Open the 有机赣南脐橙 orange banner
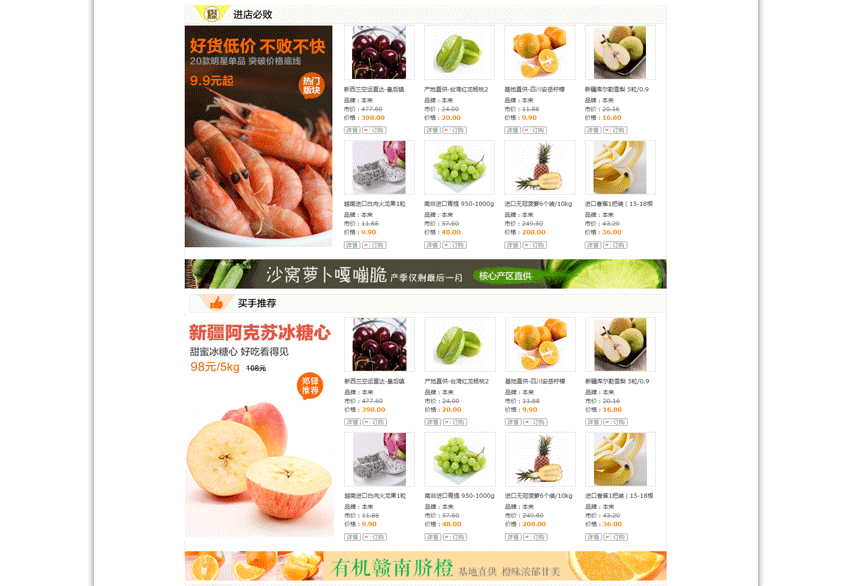The height and width of the screenshot is (586, 850). [425, 566]
